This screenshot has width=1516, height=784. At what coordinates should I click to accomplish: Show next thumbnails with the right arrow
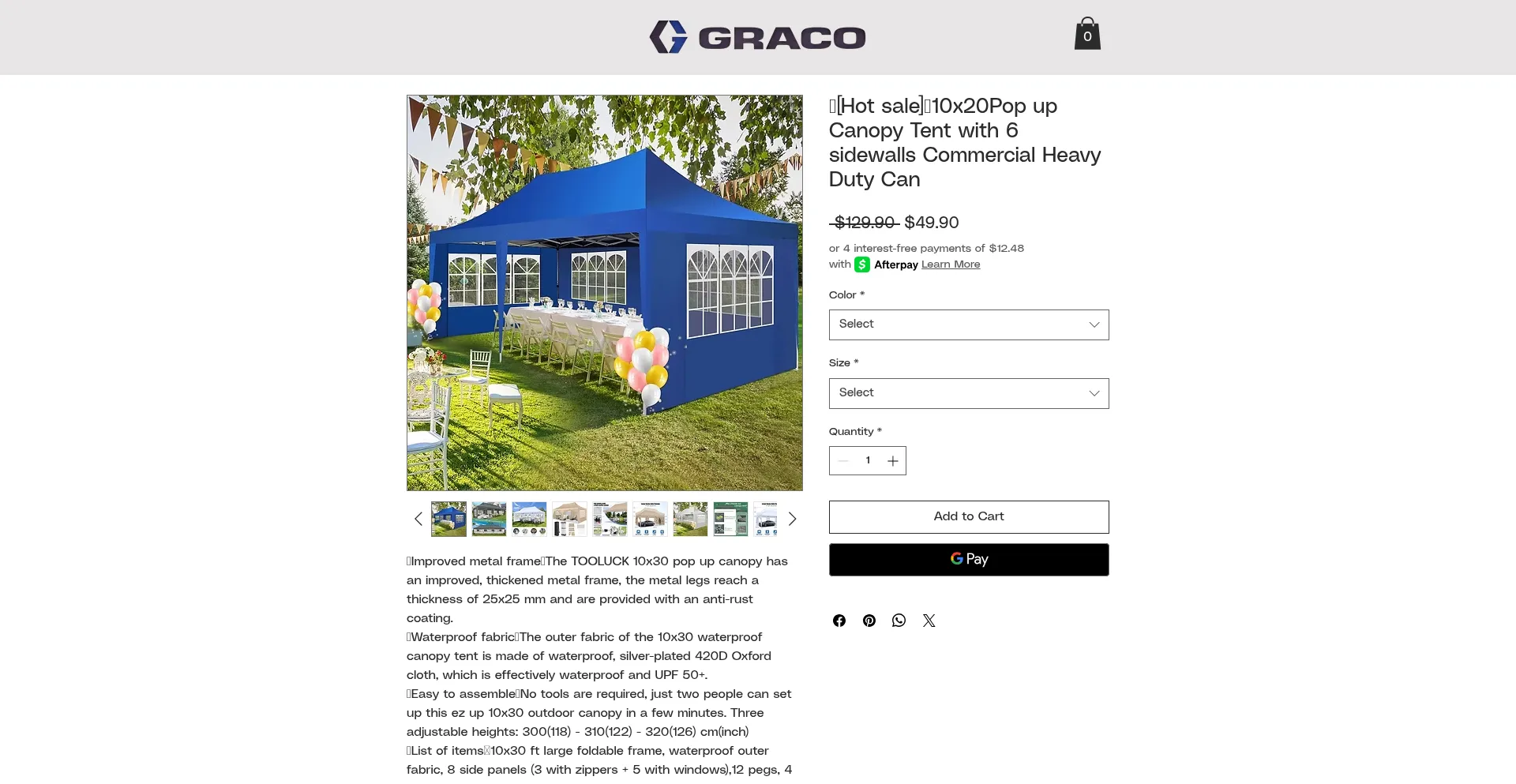pyautogui.click(x=792, y=519)
